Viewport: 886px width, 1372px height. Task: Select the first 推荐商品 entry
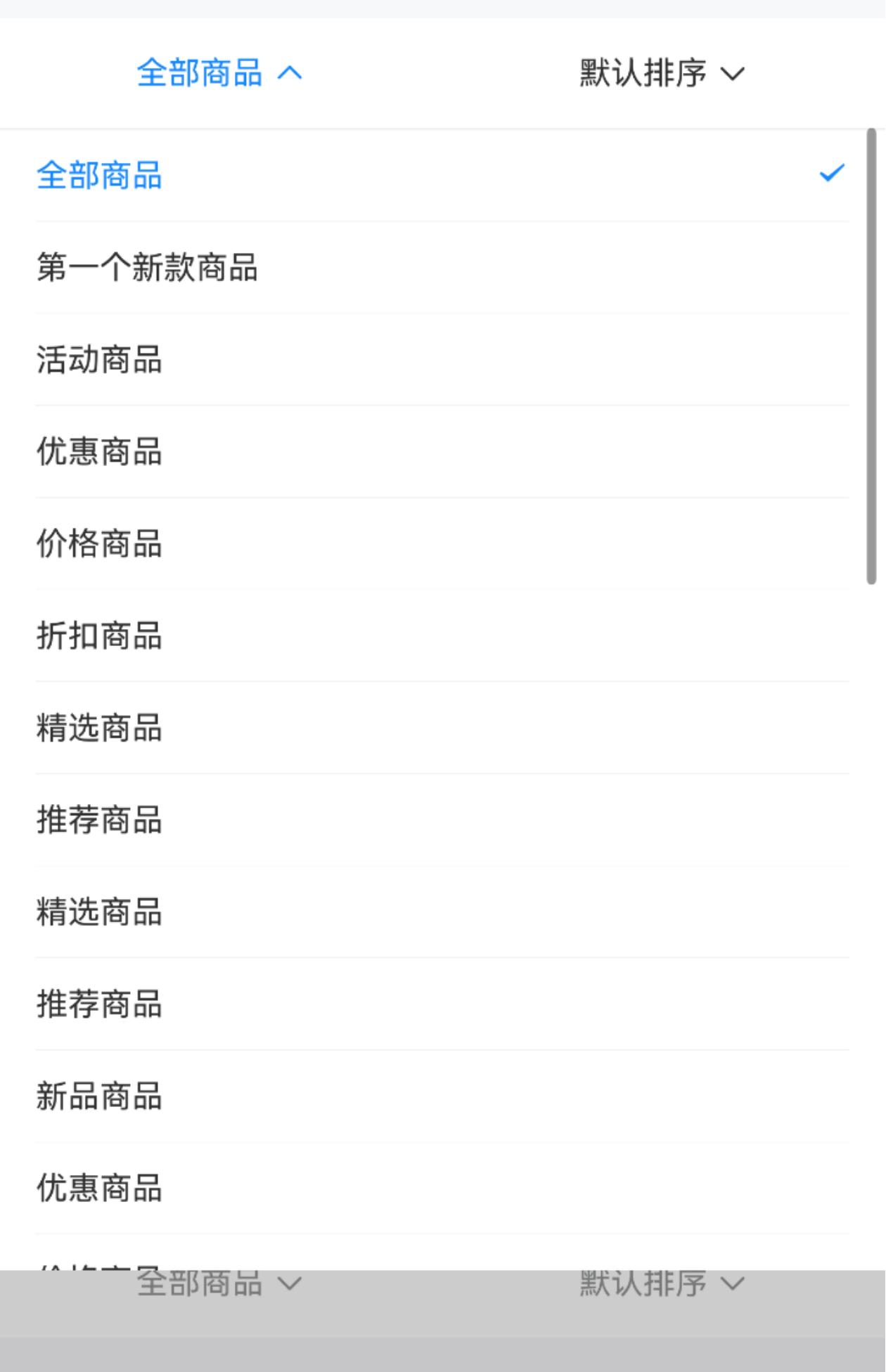point(99,820)
